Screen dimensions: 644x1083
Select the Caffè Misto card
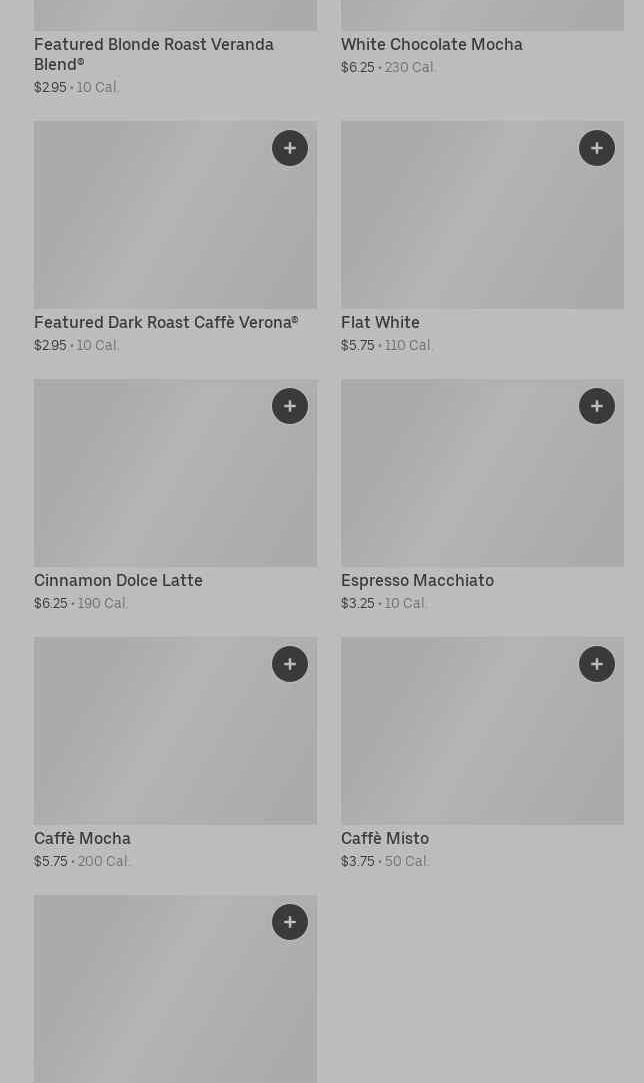(x=385, y=838)
